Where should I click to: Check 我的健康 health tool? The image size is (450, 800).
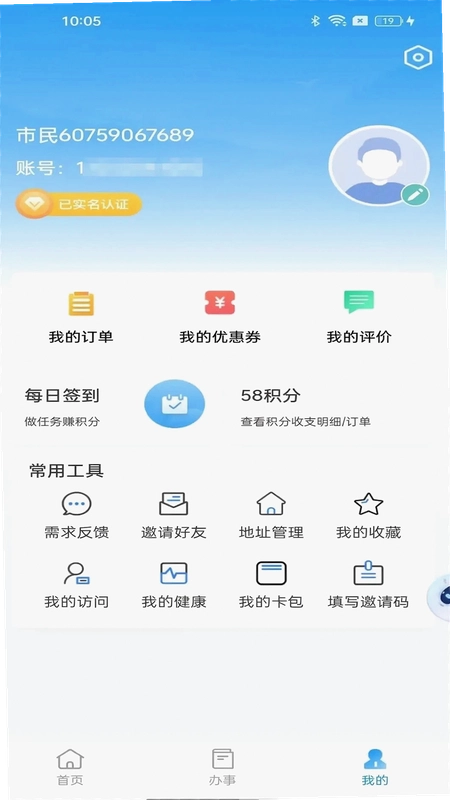(x=173, y=585)
